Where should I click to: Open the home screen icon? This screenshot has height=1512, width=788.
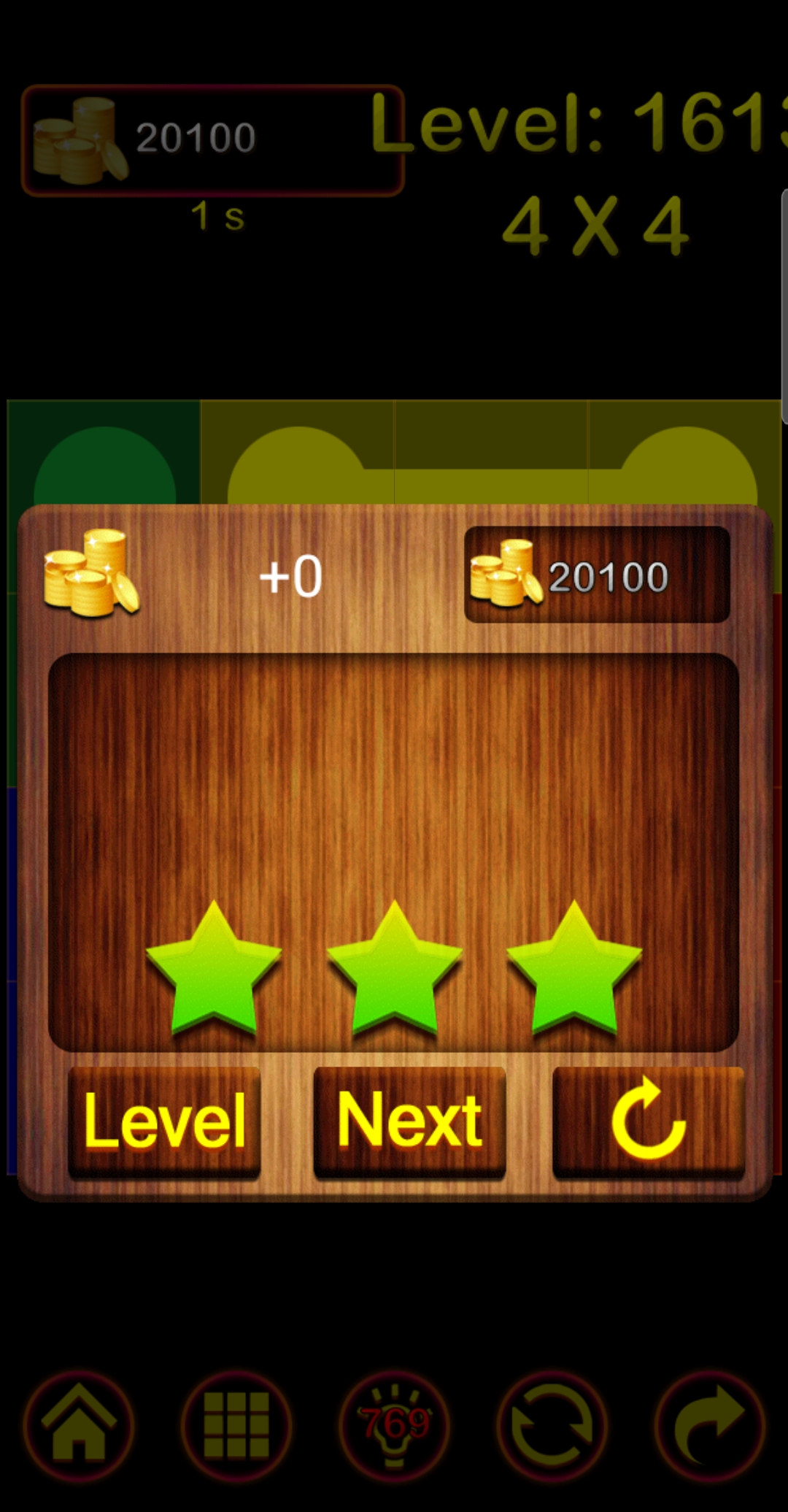79,1424
